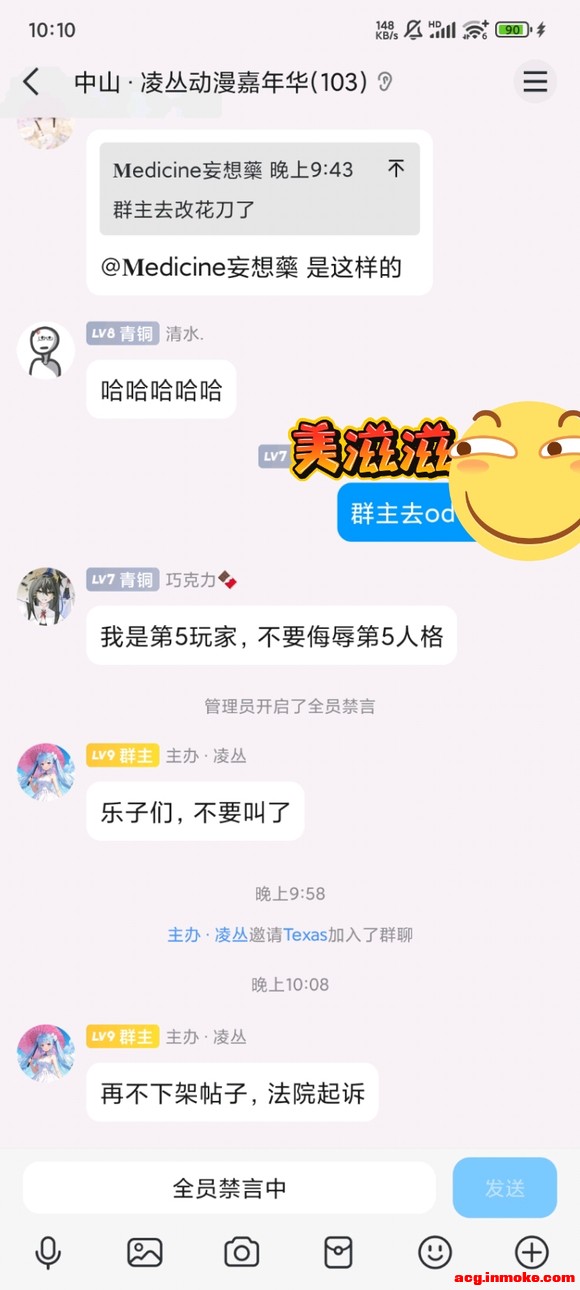Open the emoji panel

pyautogui.click(x=435, y=1252)
